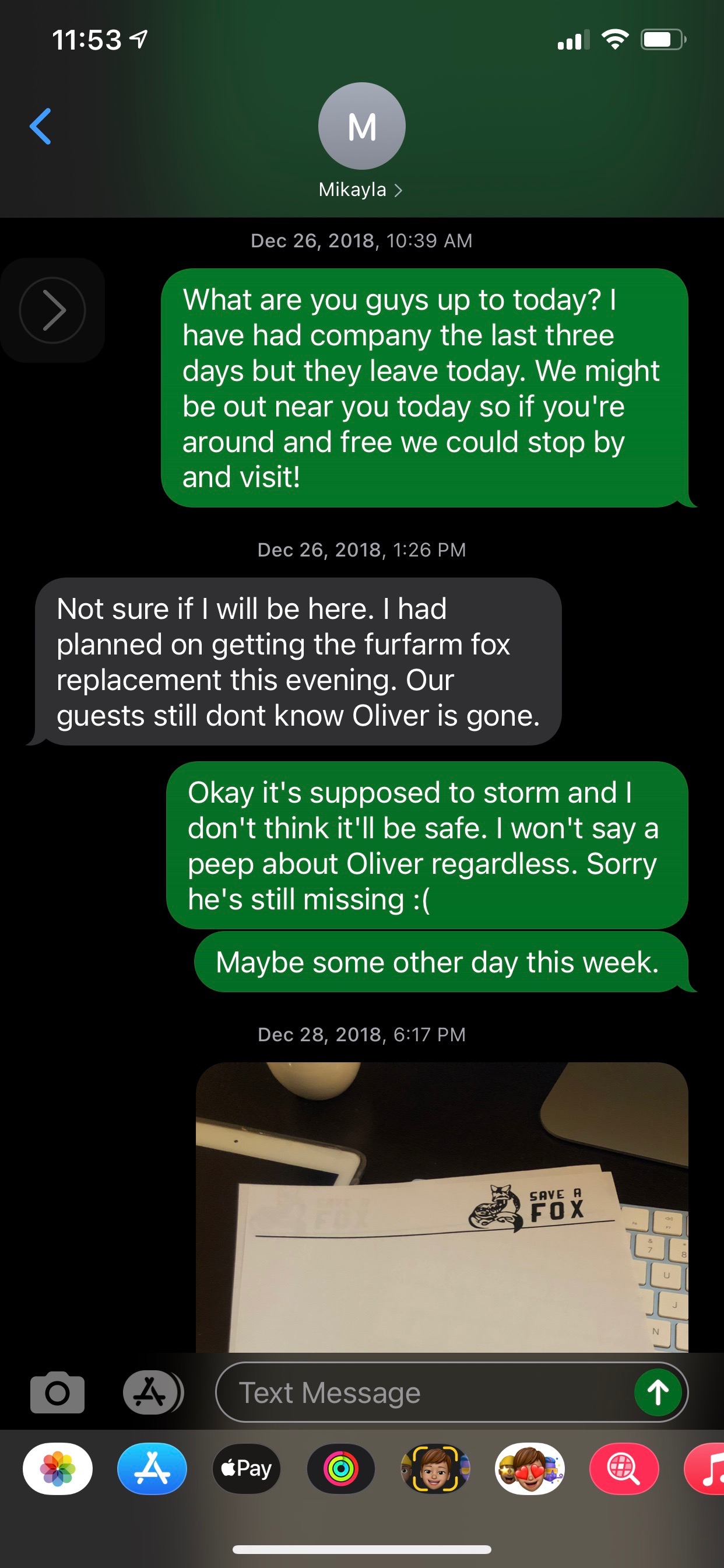Open the Photos app in the app strip
This screenshot has height=1568, width=724.
58,1469
